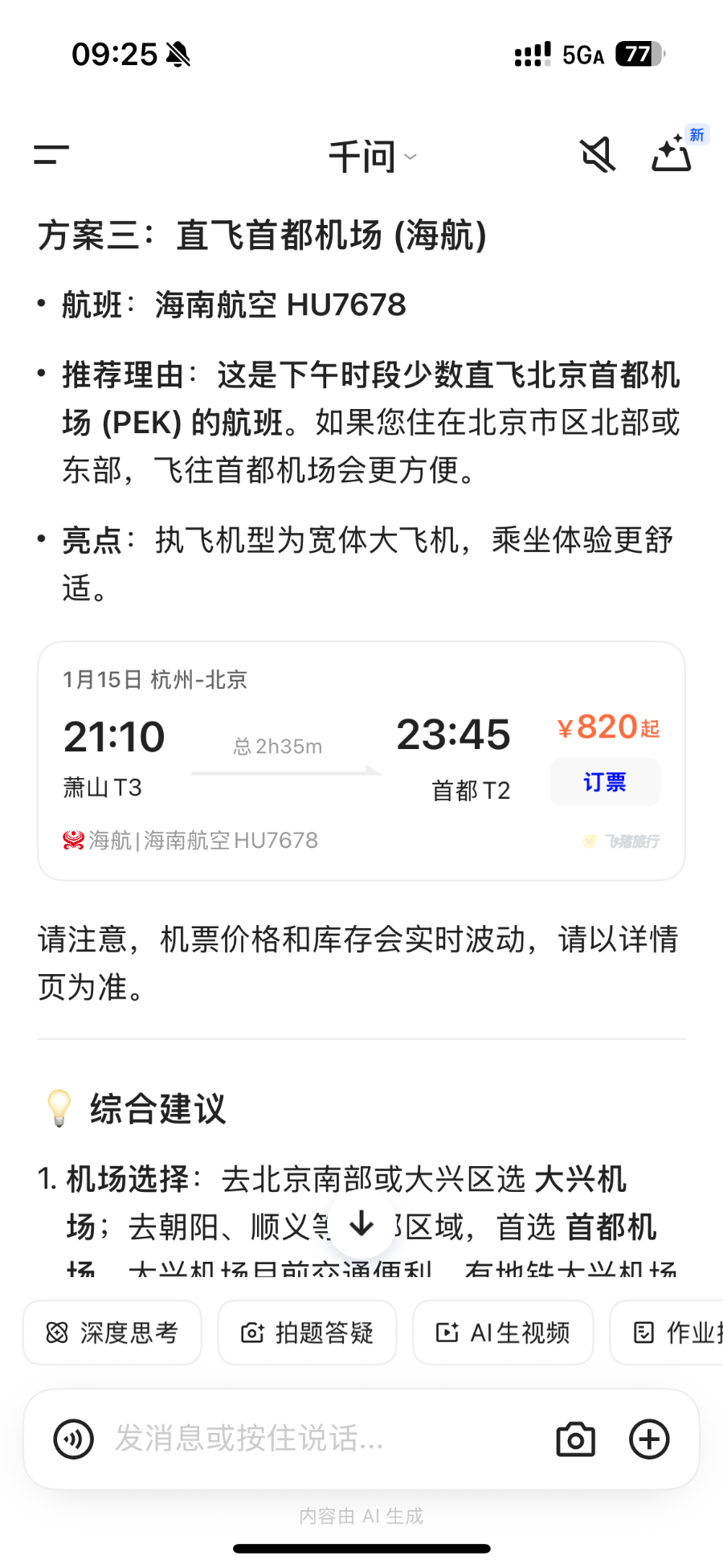
Task: Toggle the voice mute speaker icon
Action: (598, 155)
